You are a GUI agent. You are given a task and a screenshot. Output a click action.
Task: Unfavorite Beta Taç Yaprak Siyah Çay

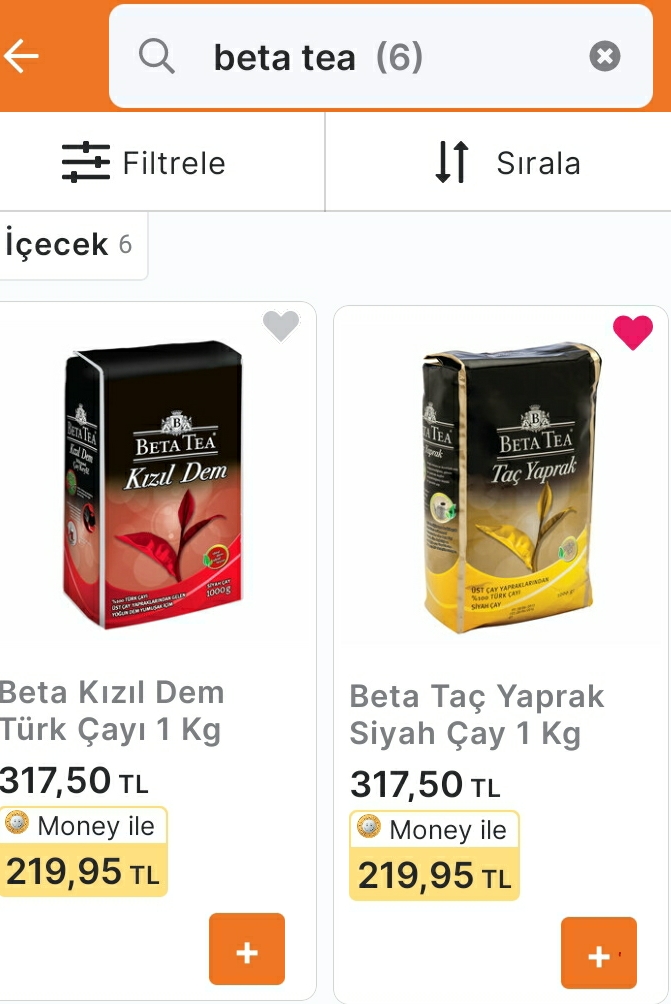(x=632, y=332)
